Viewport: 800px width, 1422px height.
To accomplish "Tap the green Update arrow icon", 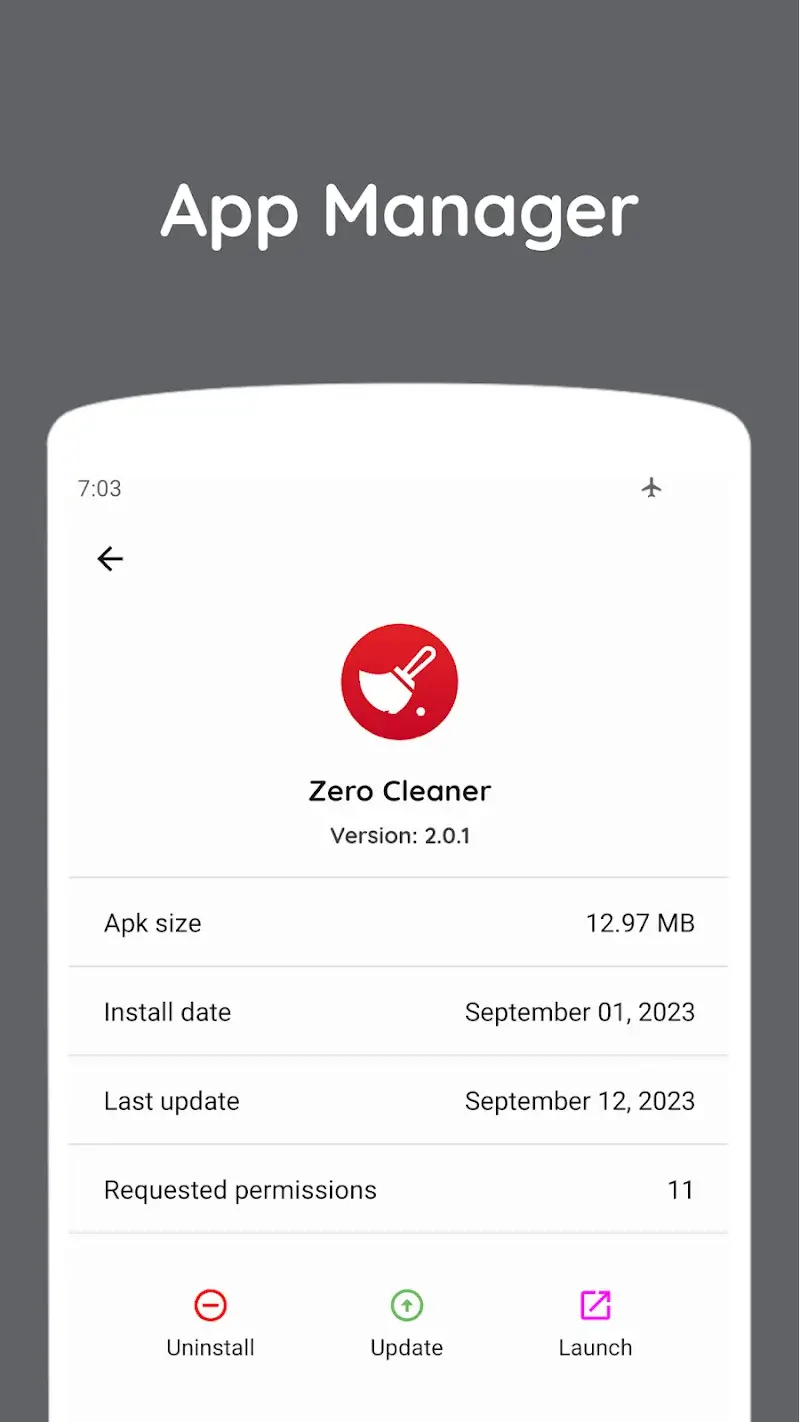I will point(406,1304).
